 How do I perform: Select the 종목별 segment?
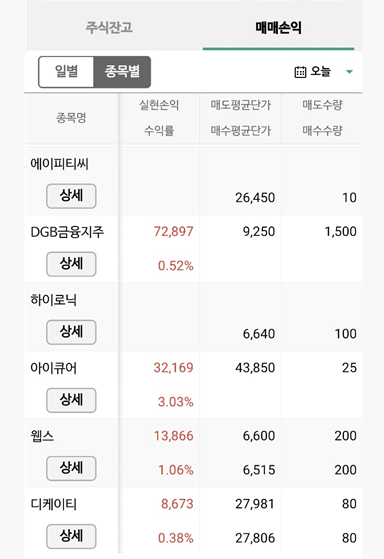[122, 72]
